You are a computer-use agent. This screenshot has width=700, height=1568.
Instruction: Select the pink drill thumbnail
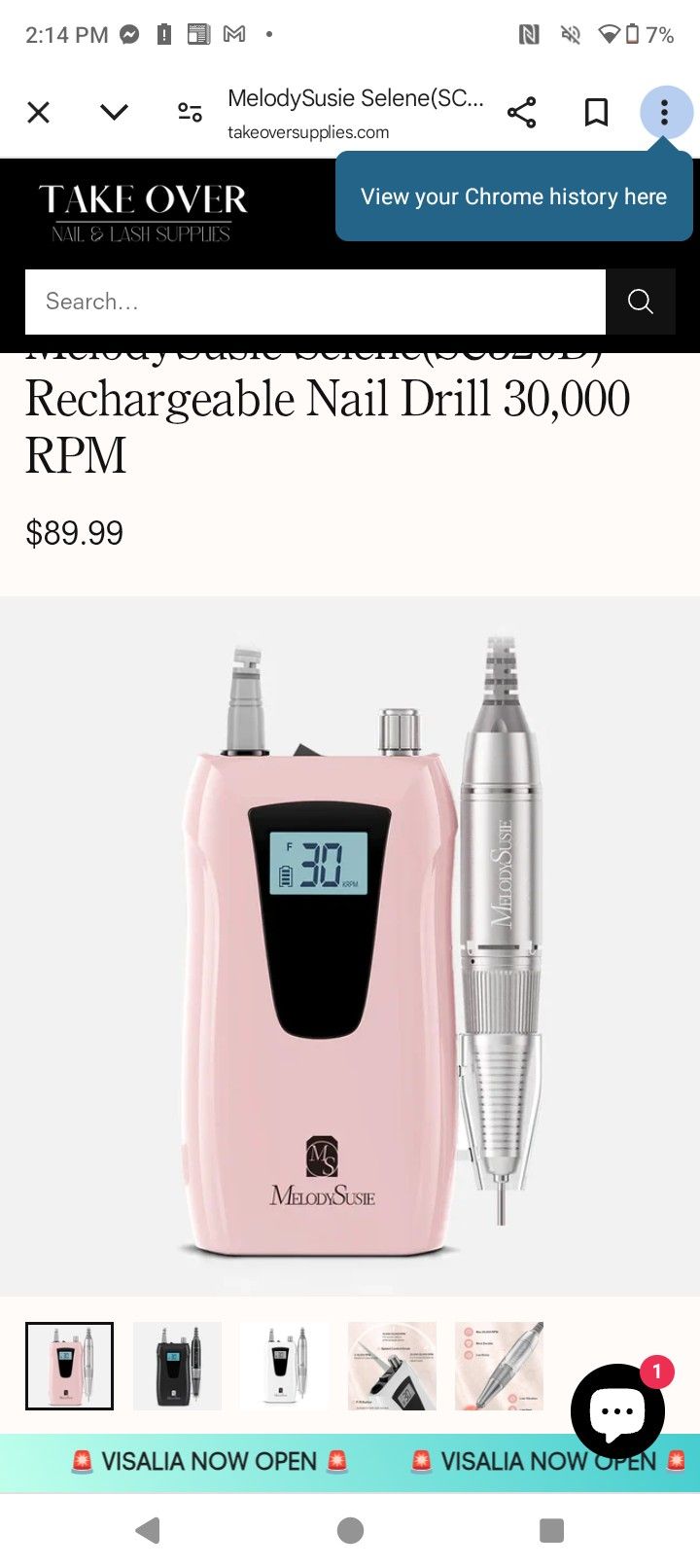69,1366
